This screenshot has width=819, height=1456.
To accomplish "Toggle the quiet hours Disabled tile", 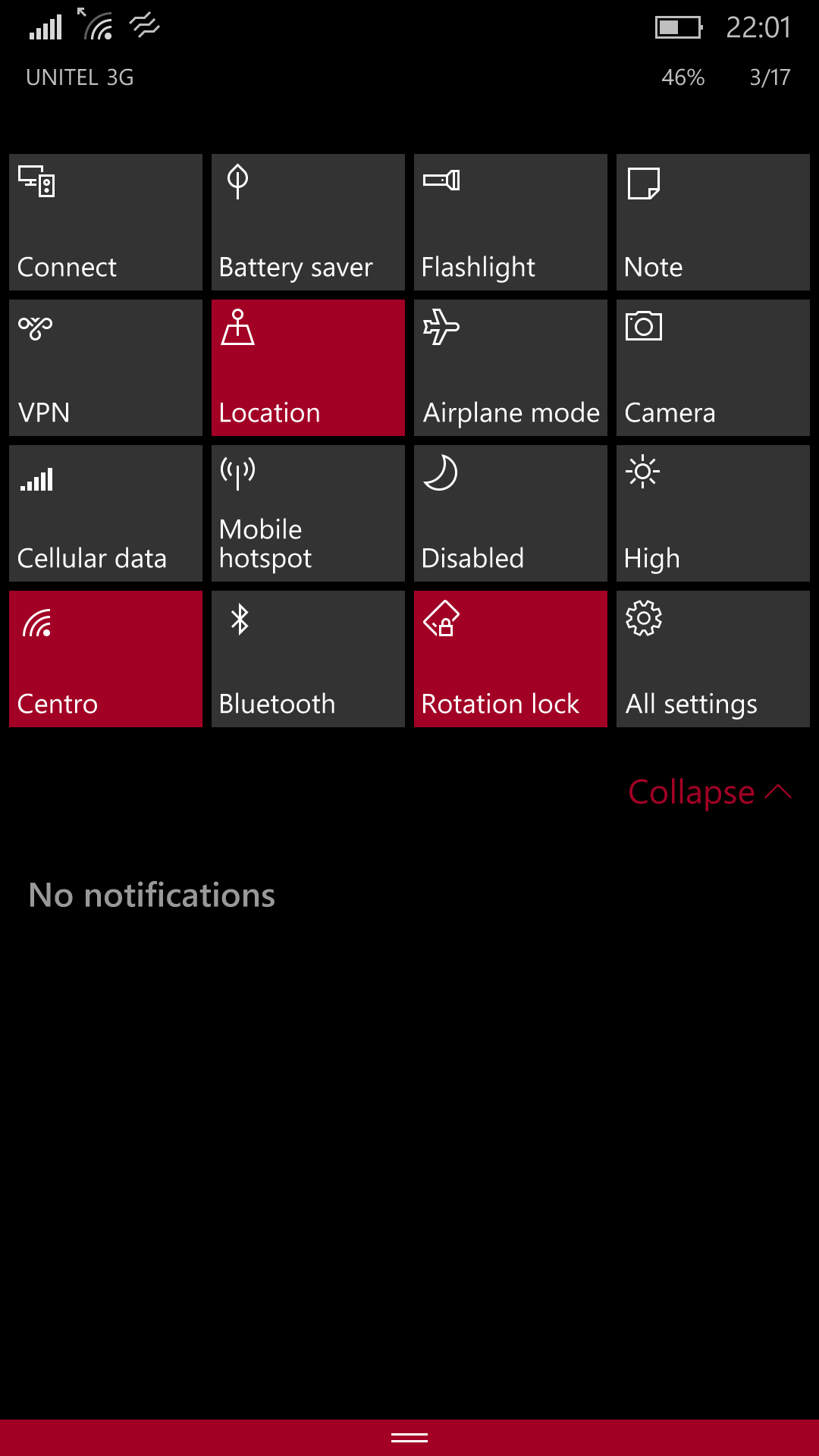I will (x=510, y=513).
